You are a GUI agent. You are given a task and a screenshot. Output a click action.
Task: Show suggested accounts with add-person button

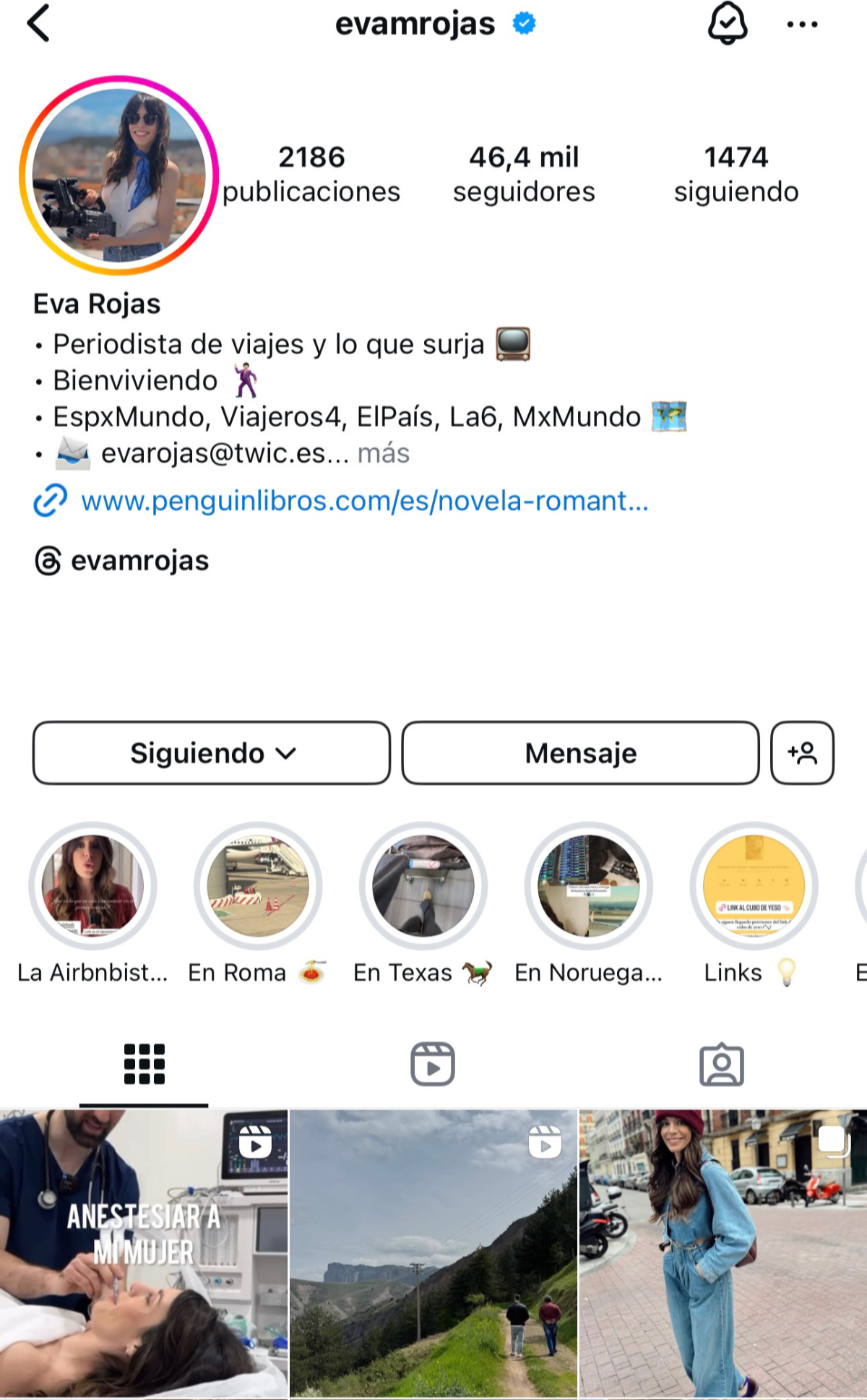coord(802,753)
